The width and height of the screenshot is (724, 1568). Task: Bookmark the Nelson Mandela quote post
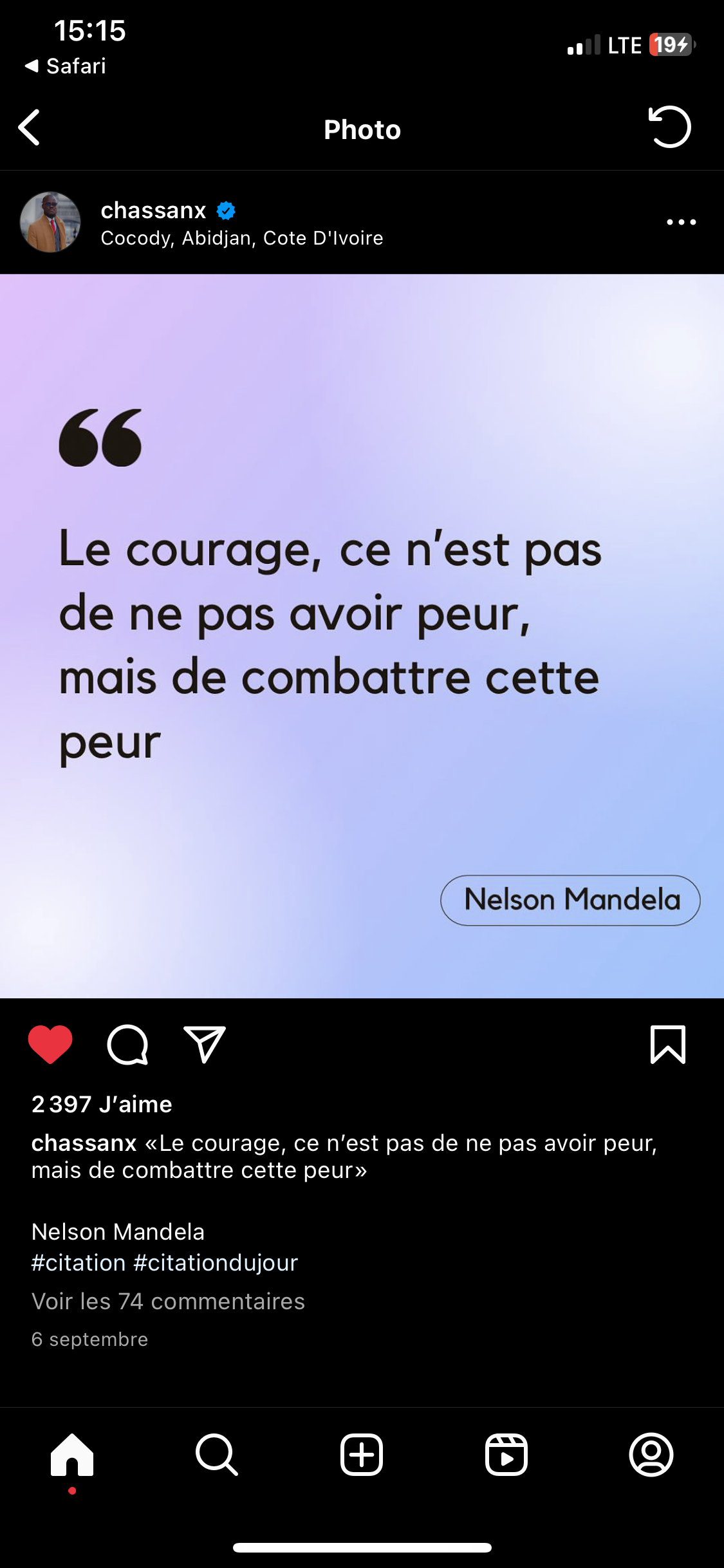pyautogui.click(x=668, y=1044)
